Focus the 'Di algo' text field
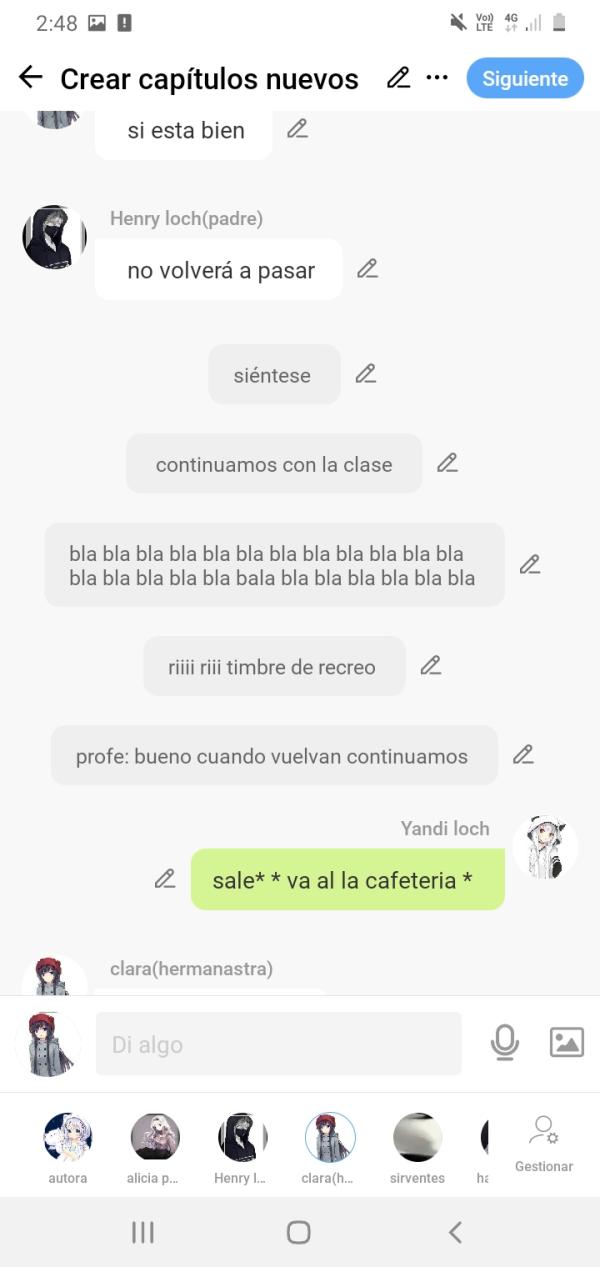The height and width of the screenshot is (1267, 600). coord(278,1044)
